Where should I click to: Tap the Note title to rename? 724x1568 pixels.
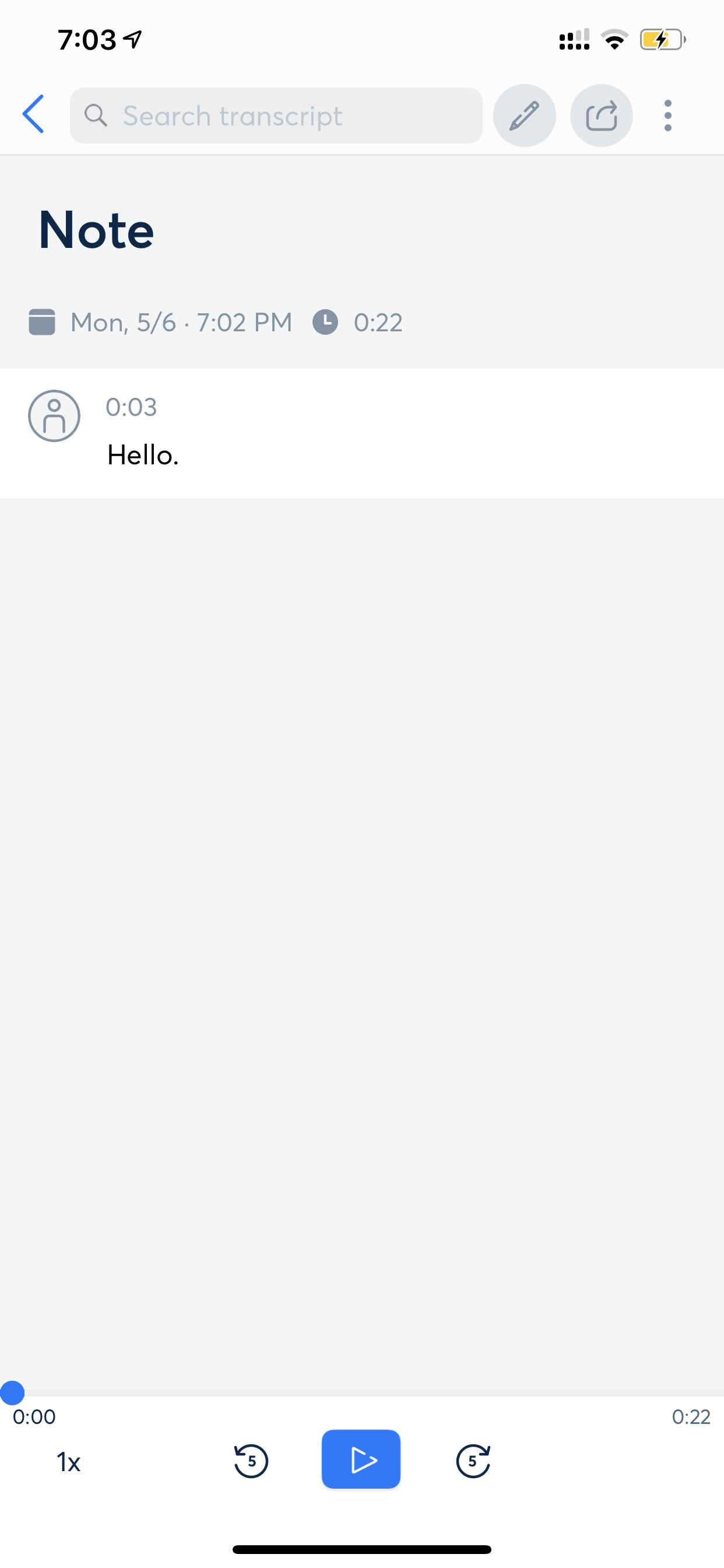pos(96,230)
